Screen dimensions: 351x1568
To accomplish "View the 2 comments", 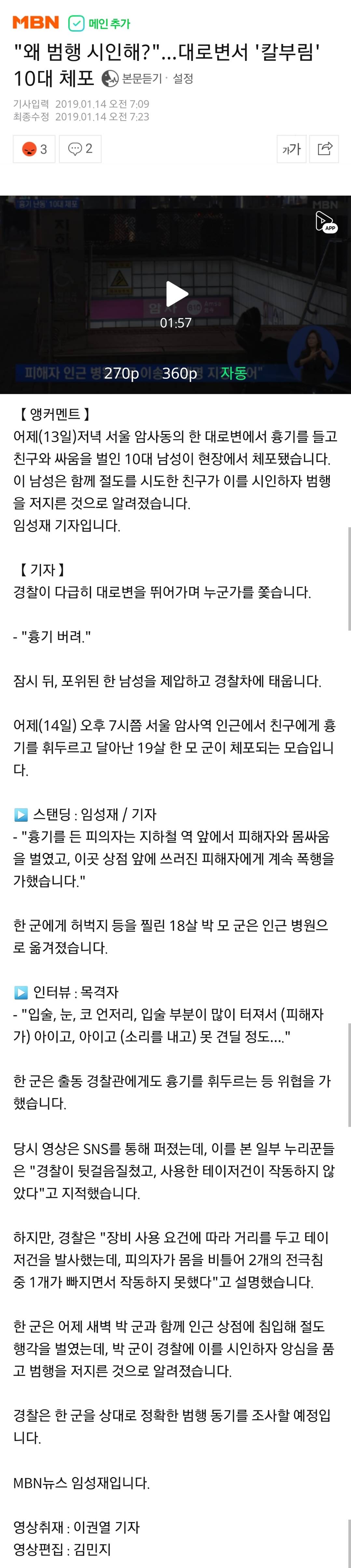I will (x=80, y=148).
